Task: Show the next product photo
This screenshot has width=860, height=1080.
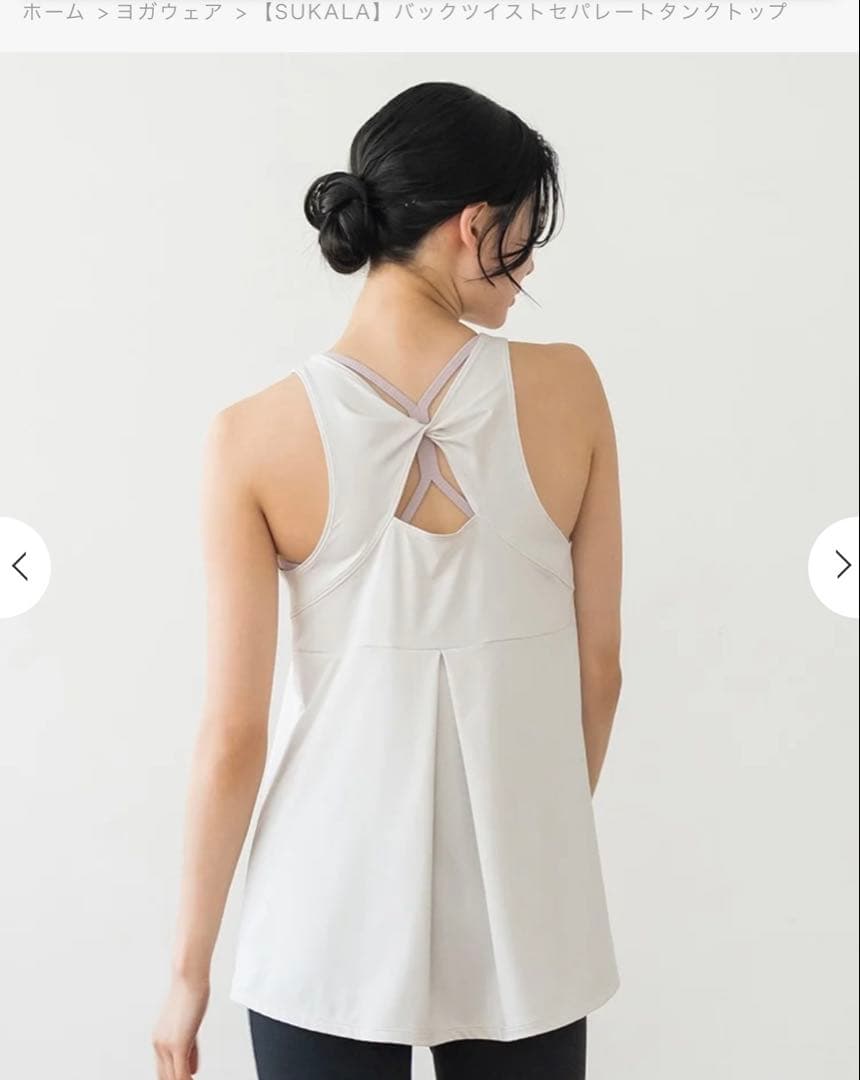Action: point(840,566)
